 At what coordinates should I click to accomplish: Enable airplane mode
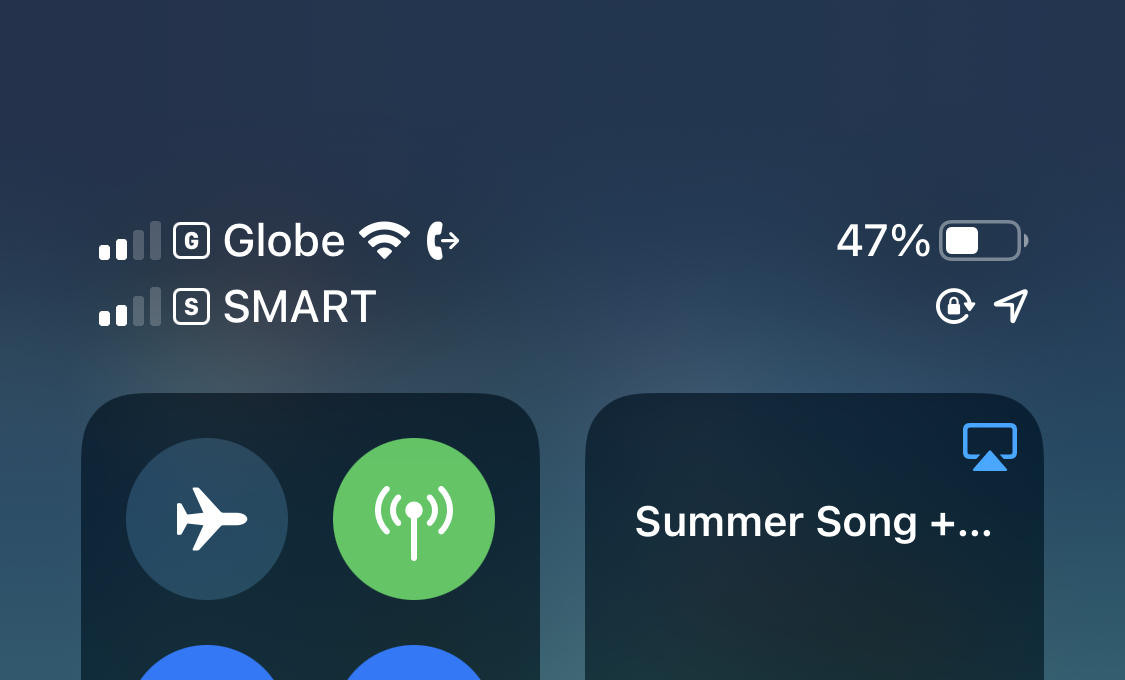click(207, 519)
